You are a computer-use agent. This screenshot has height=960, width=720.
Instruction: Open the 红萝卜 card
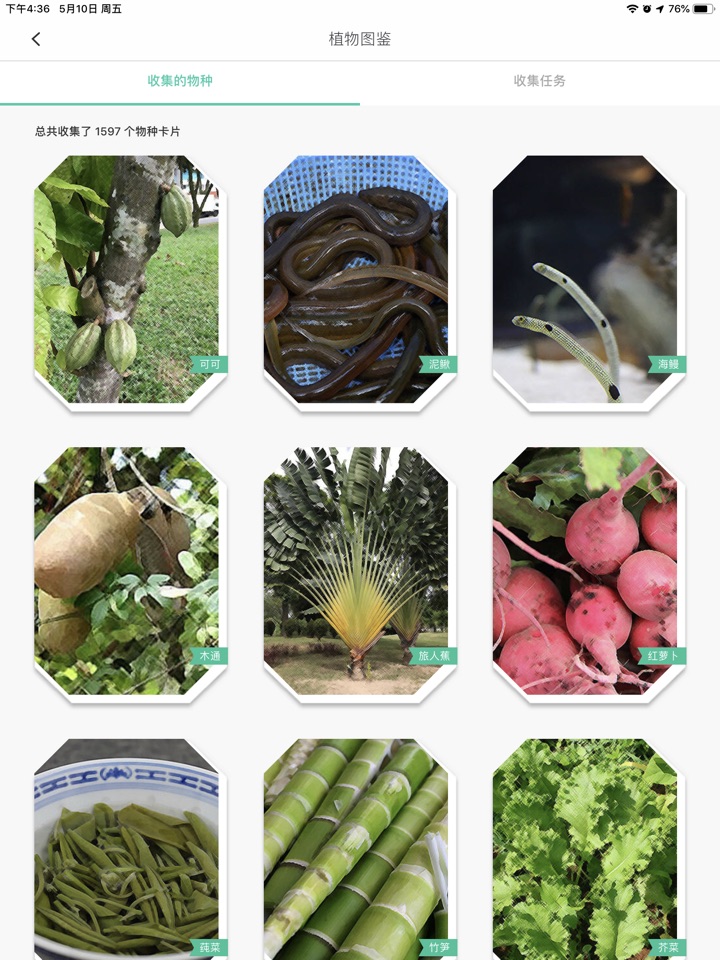584,571
